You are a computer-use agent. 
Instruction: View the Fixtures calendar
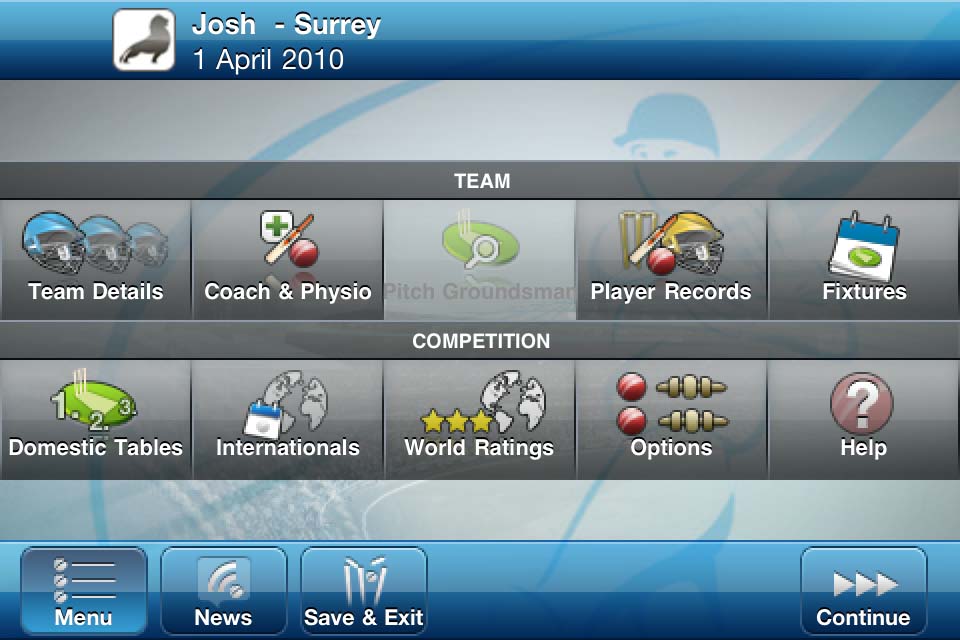[864, 260]
